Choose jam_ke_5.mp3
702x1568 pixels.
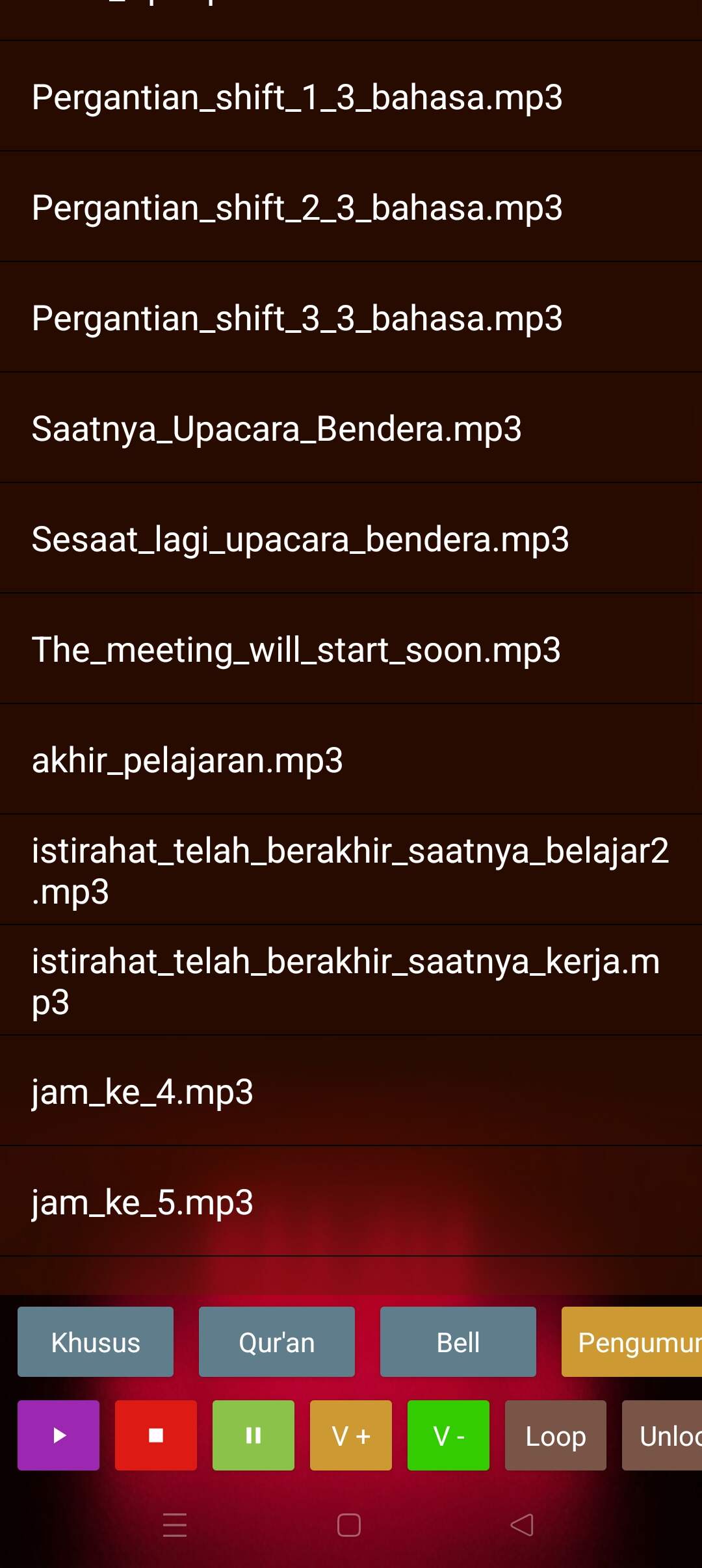click(x=351, y=1201)
